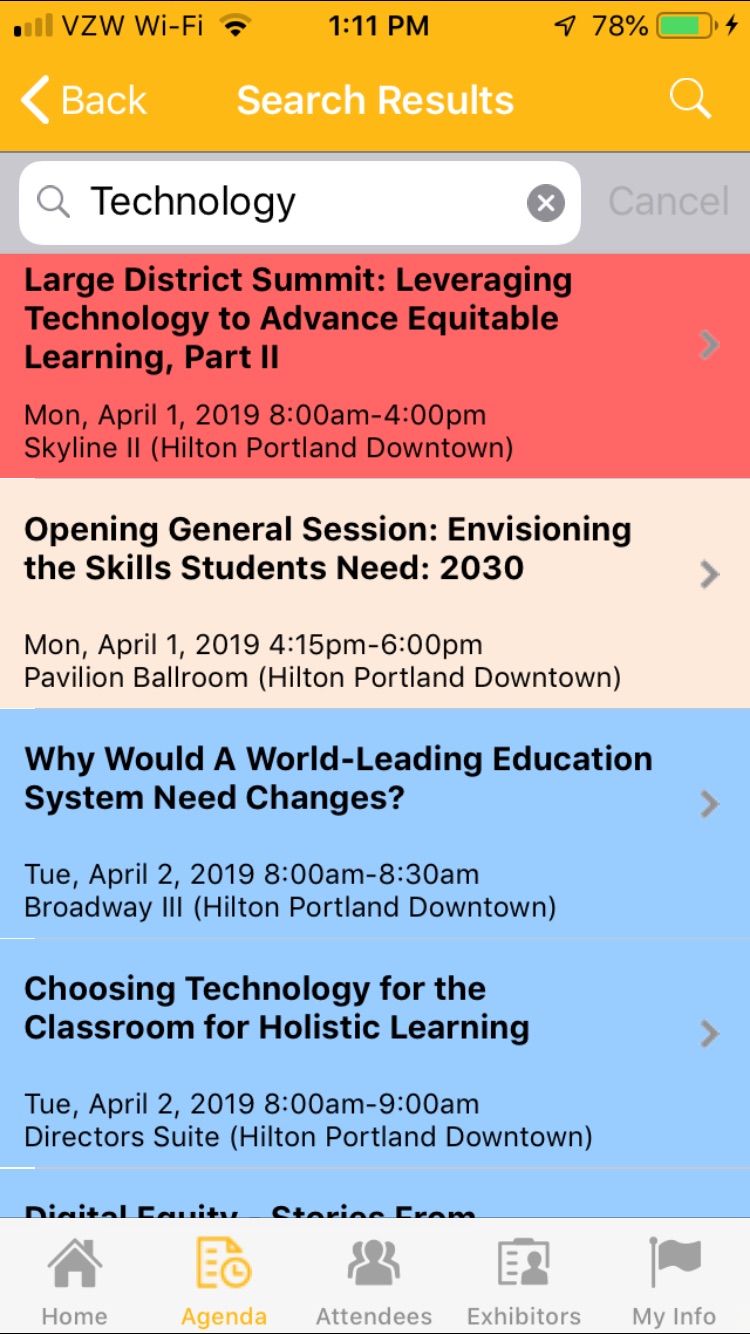Cancel the search
Viewport: 750px width, 1334px height.
669,202
